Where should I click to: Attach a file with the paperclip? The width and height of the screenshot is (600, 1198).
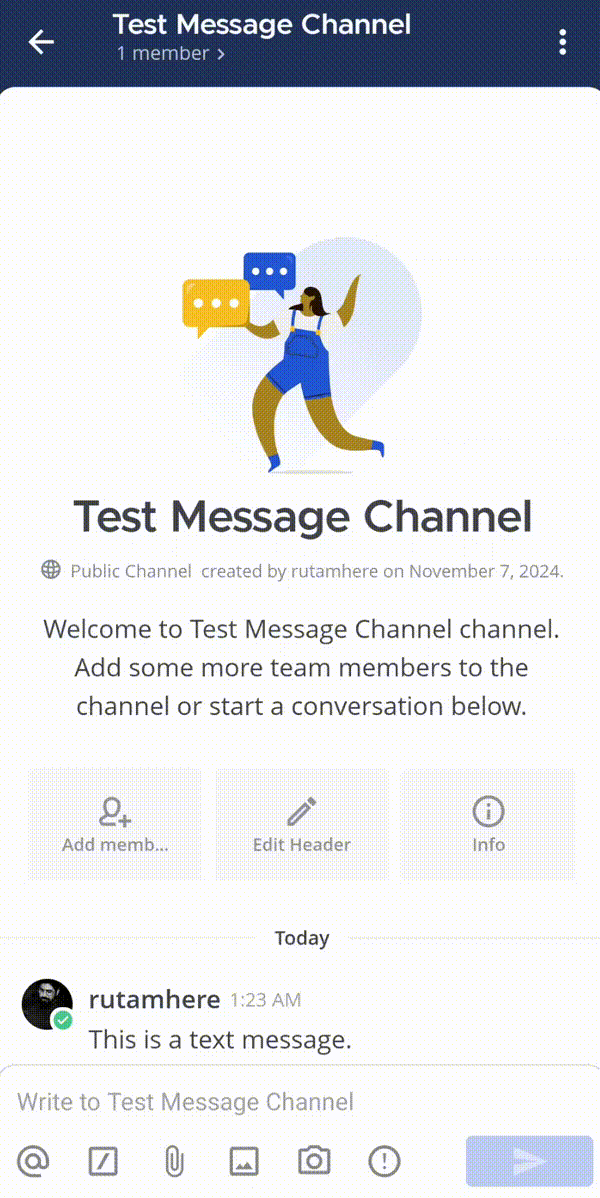click(x=174, y=1161)
